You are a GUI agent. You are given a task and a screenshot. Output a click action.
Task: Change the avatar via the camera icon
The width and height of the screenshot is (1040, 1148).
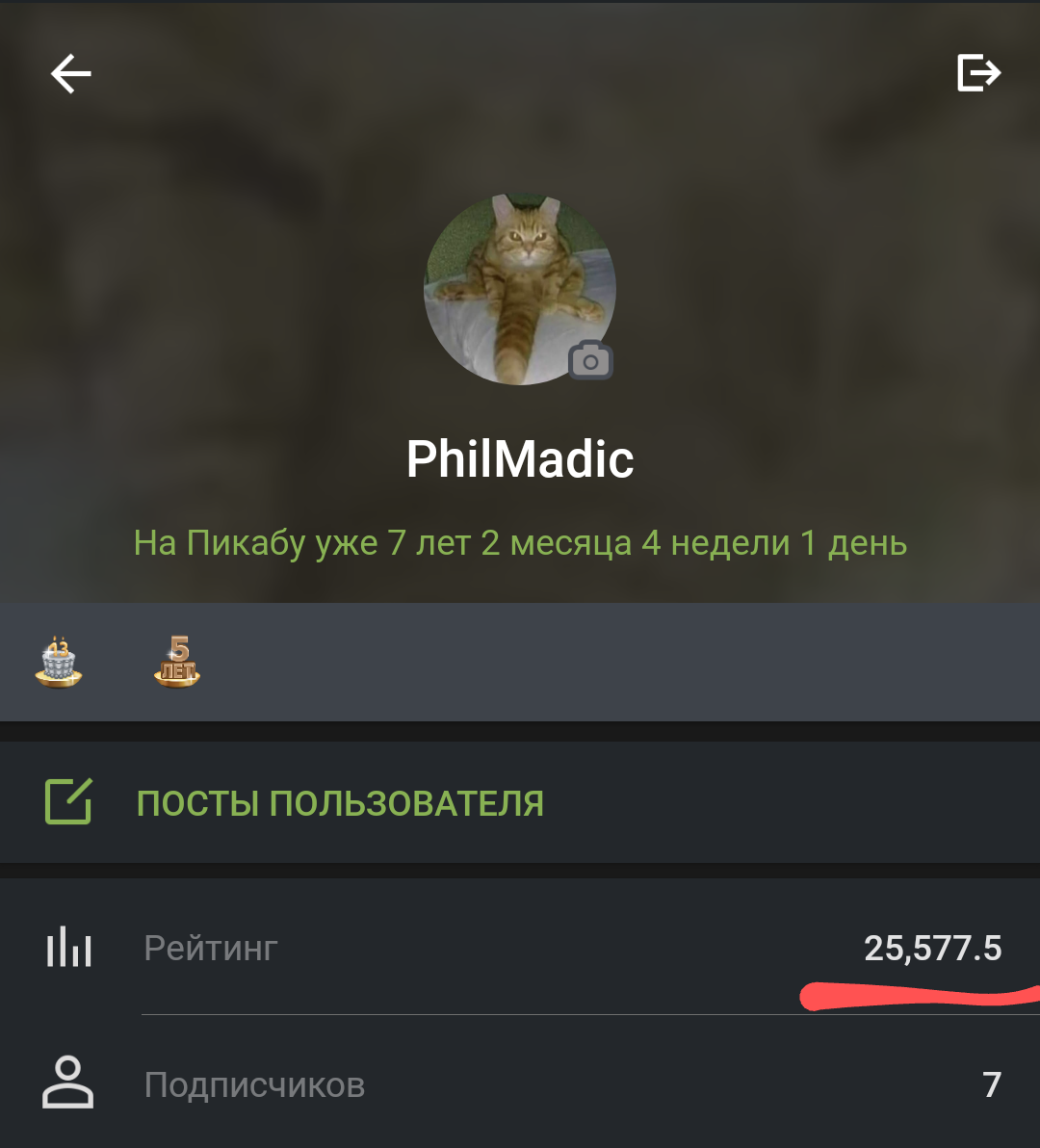point(590,361)
